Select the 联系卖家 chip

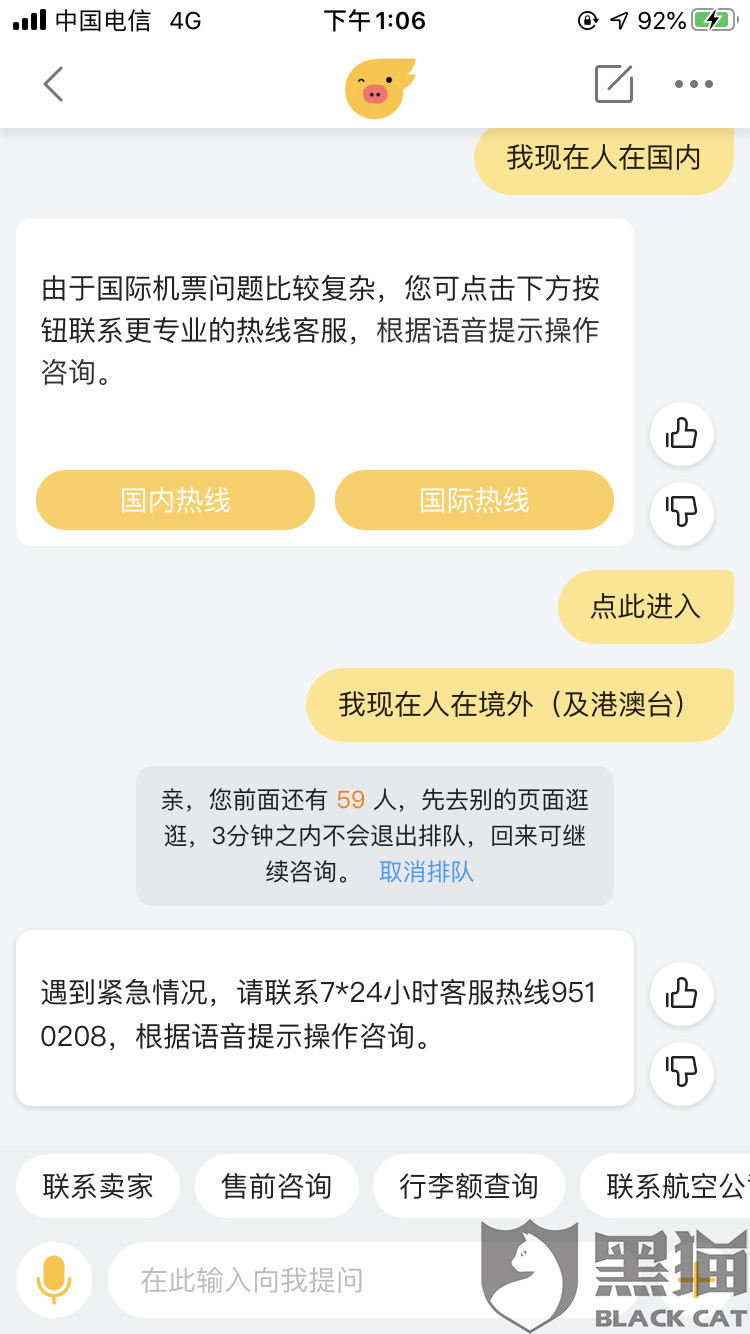pyautogui.click(x=98, y=1186)
